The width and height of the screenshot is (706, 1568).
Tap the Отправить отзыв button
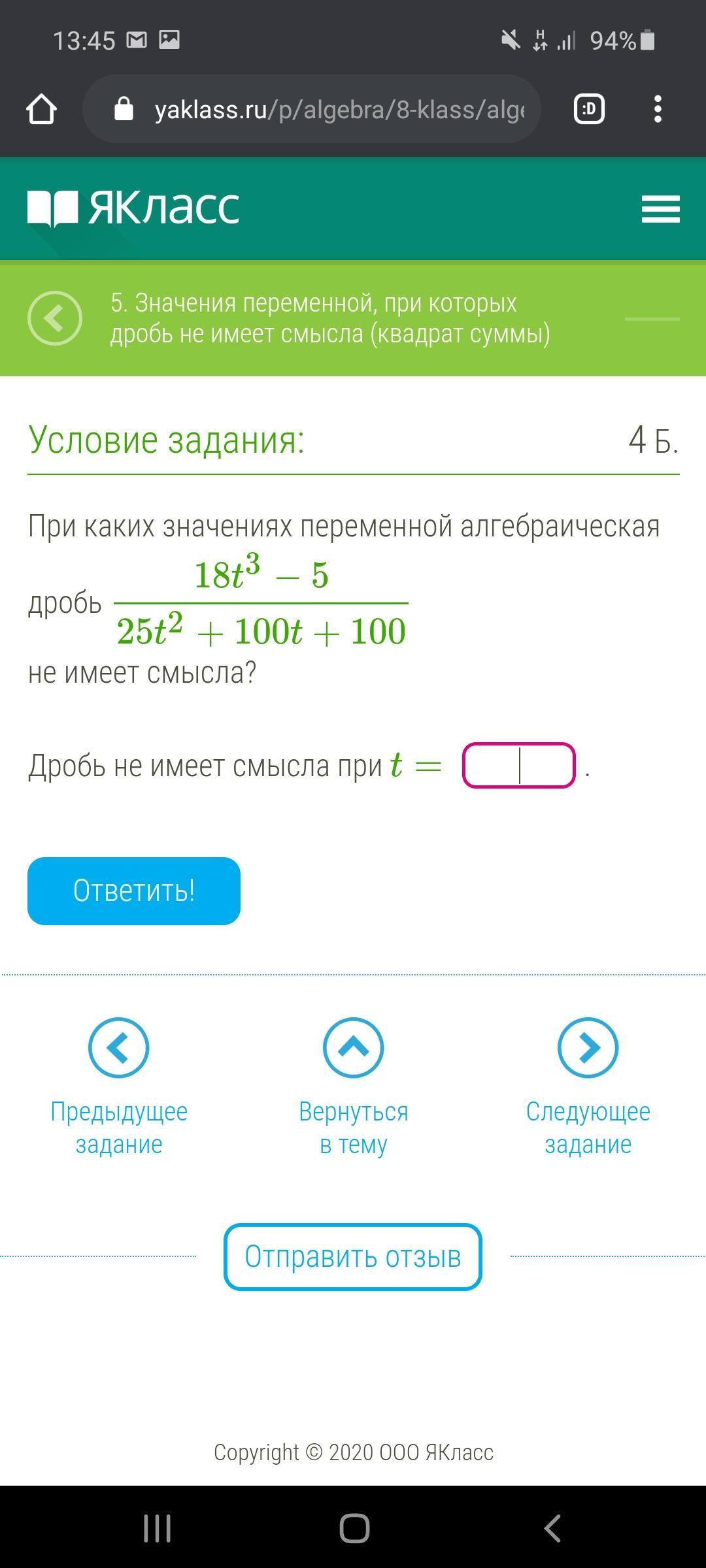tap(353, 1256)
